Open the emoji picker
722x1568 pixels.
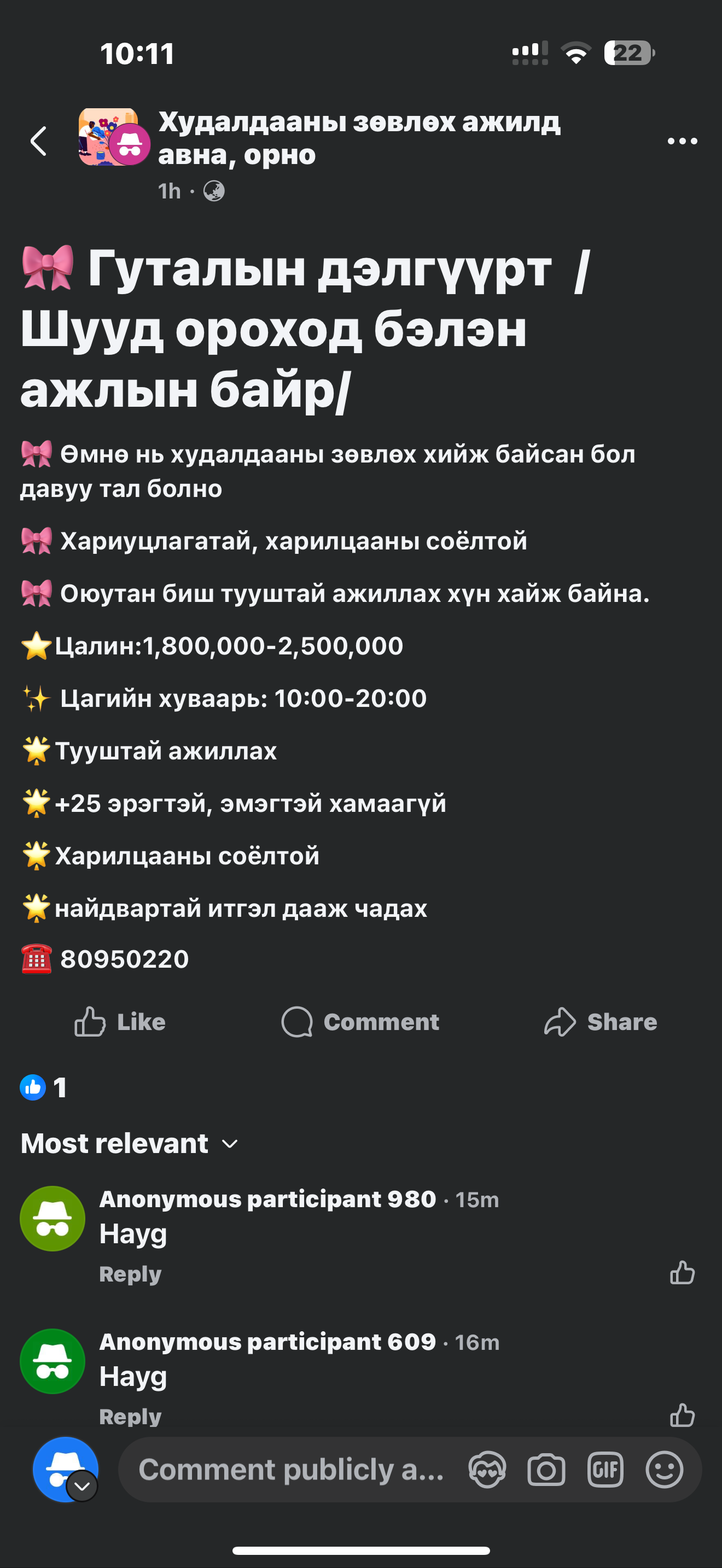(664, 1470)
